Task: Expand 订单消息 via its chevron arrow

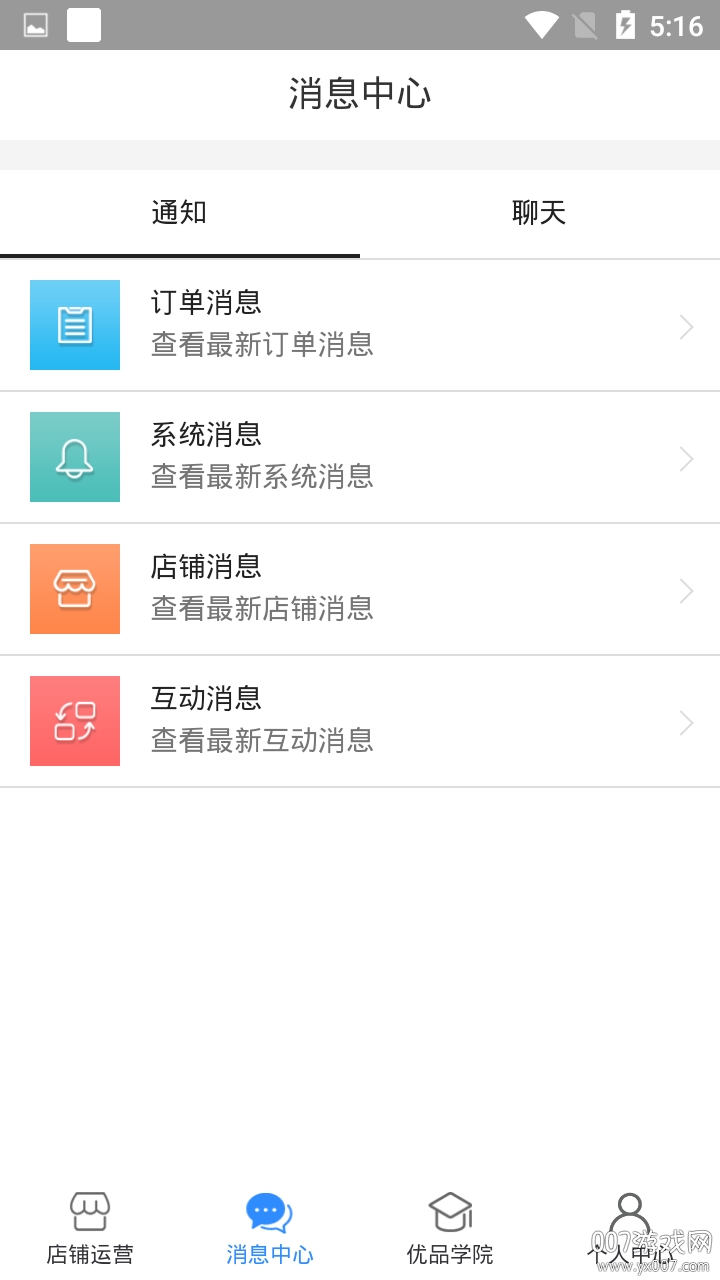Action: pos(686,326)
